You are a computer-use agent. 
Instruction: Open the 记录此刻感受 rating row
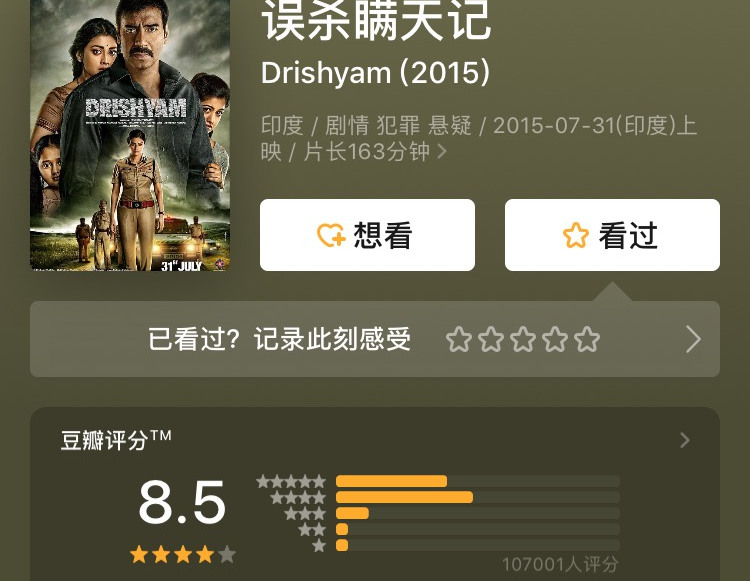tap(375, 339)
